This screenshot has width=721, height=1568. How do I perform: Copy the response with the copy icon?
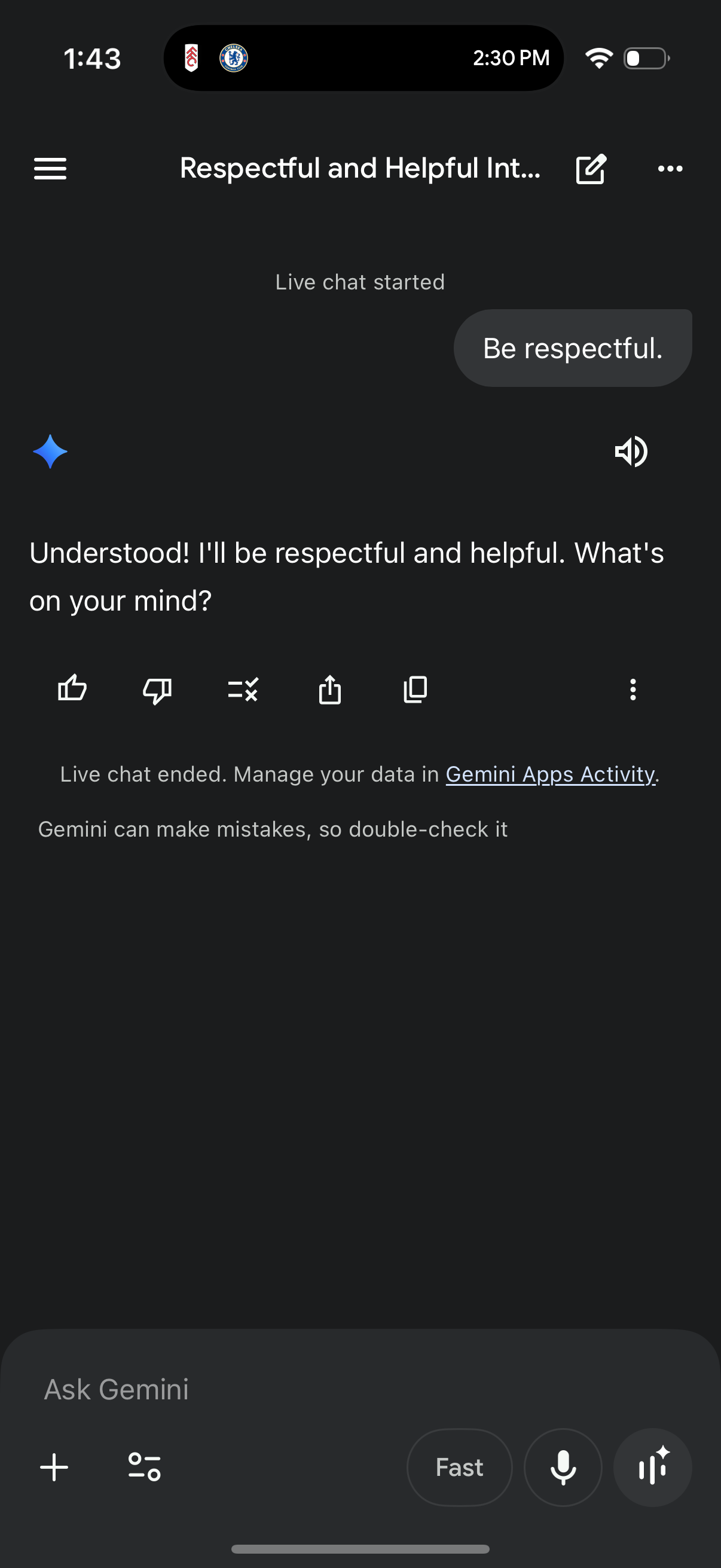pos(416,689)
